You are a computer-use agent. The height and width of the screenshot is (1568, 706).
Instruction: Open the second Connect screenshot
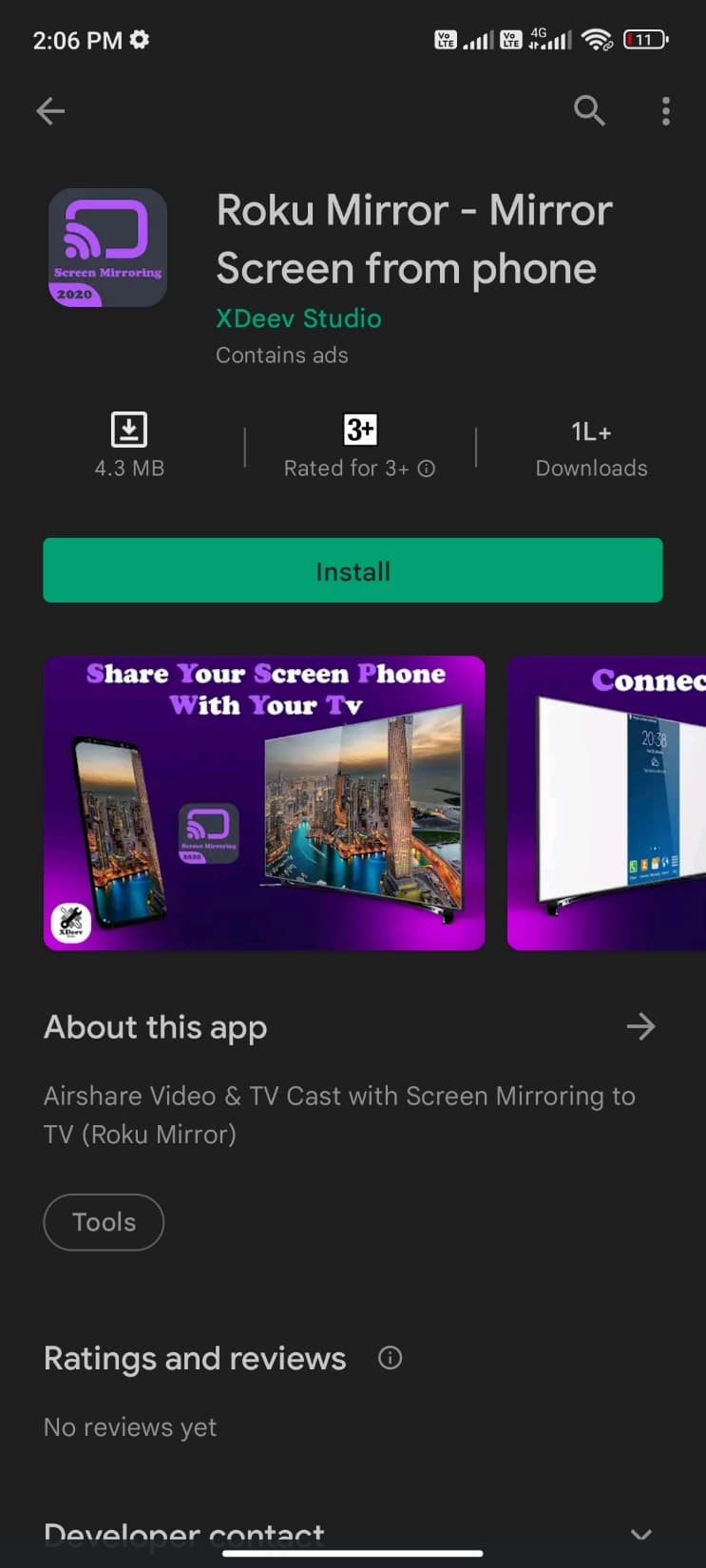pos(608,803)
